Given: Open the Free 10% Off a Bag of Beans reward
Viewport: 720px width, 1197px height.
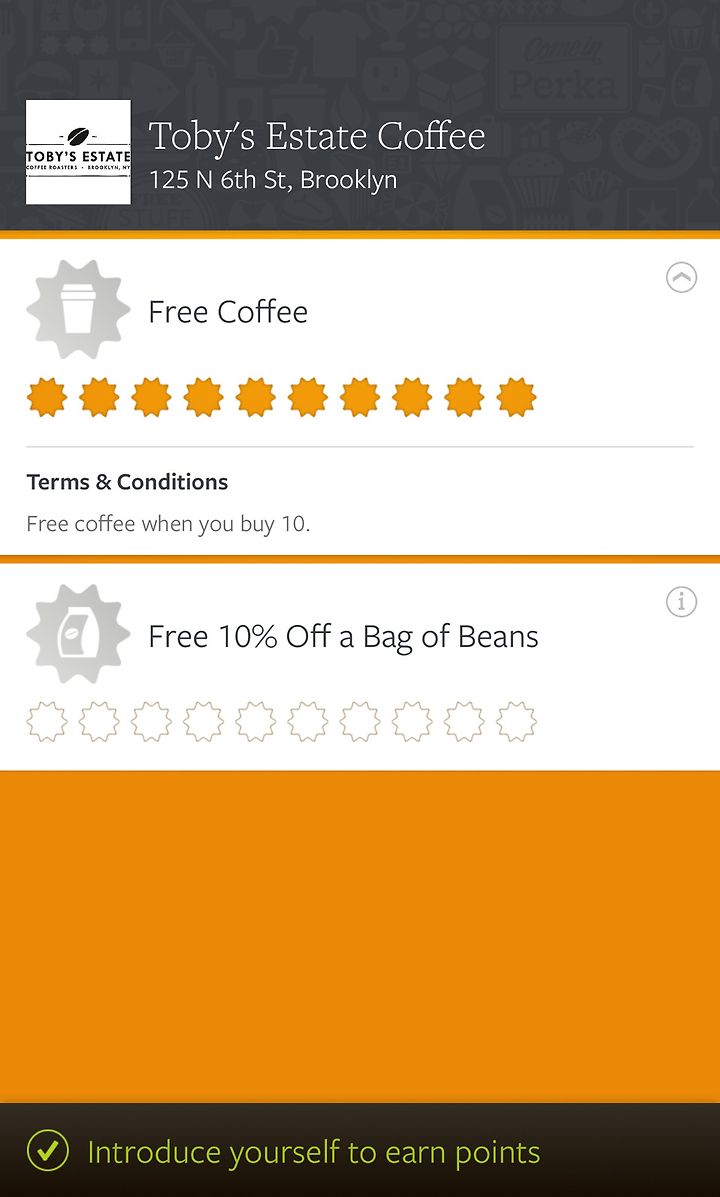Looking at the screenshot, I should click(360, 667).
